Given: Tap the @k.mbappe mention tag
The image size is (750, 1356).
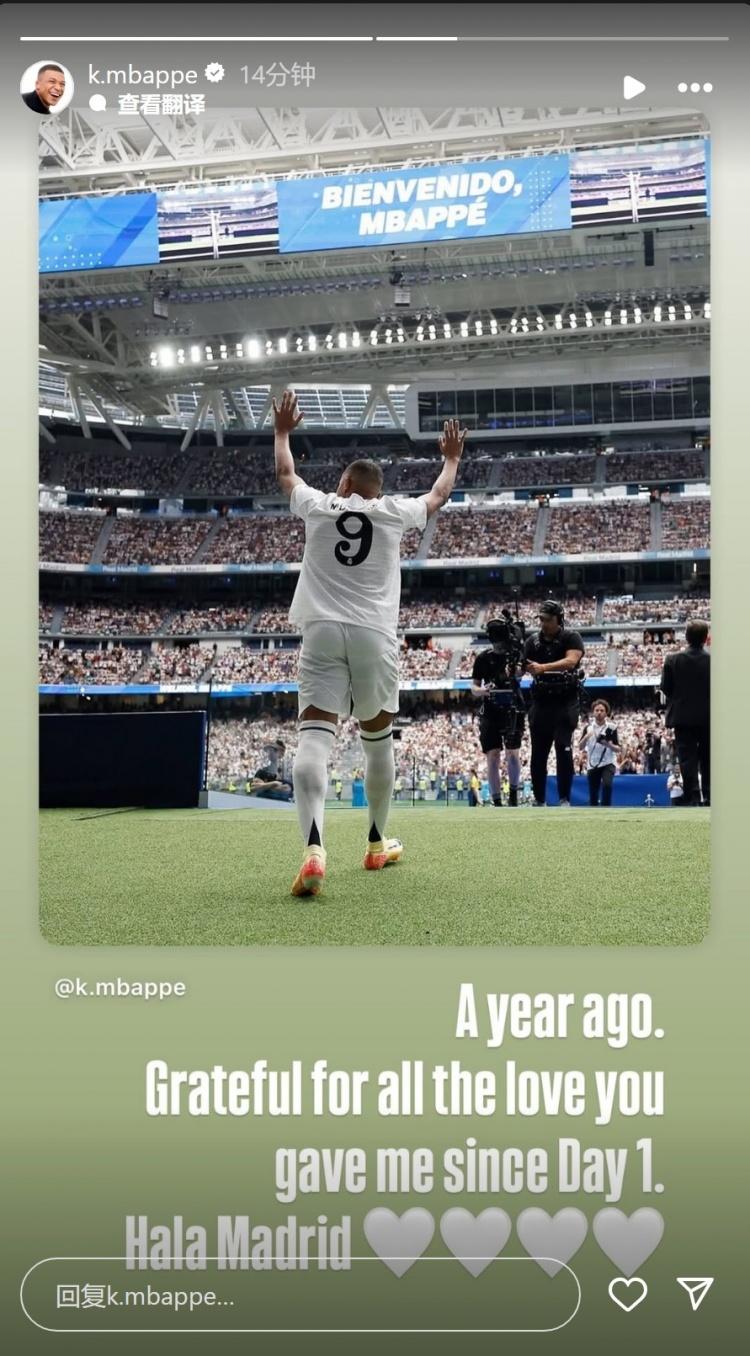Looking at the screenshot, I should pos(120,987).
